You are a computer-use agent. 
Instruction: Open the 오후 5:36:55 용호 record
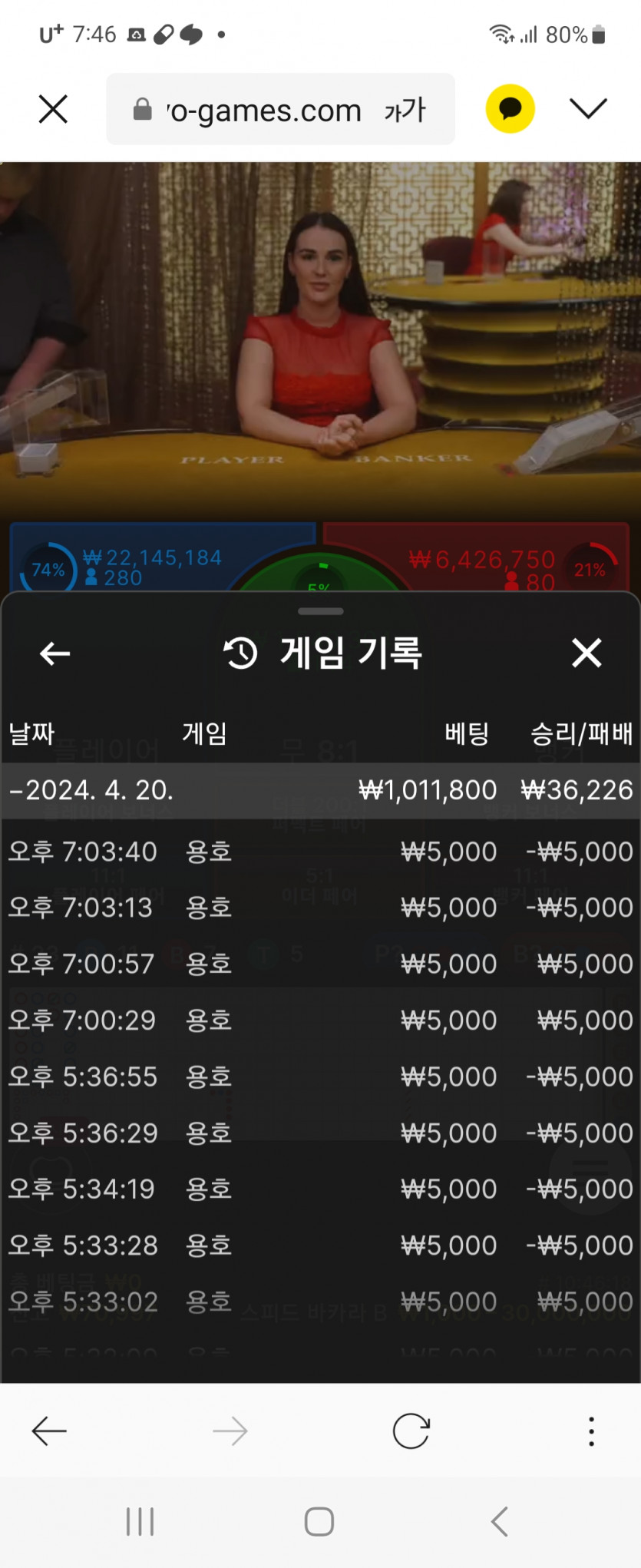click(320, 1077)
